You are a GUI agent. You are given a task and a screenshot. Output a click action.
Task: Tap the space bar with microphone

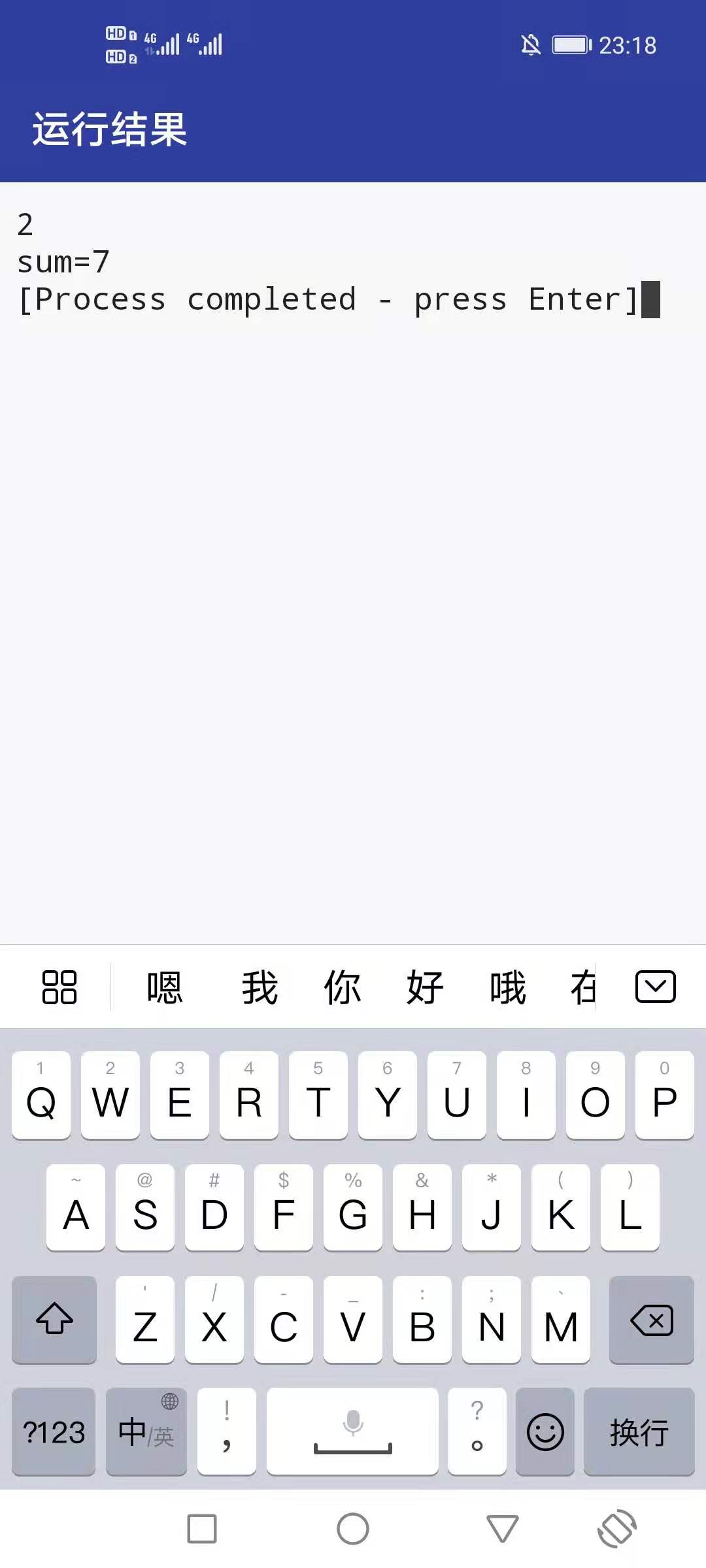tap(352, 1431)
